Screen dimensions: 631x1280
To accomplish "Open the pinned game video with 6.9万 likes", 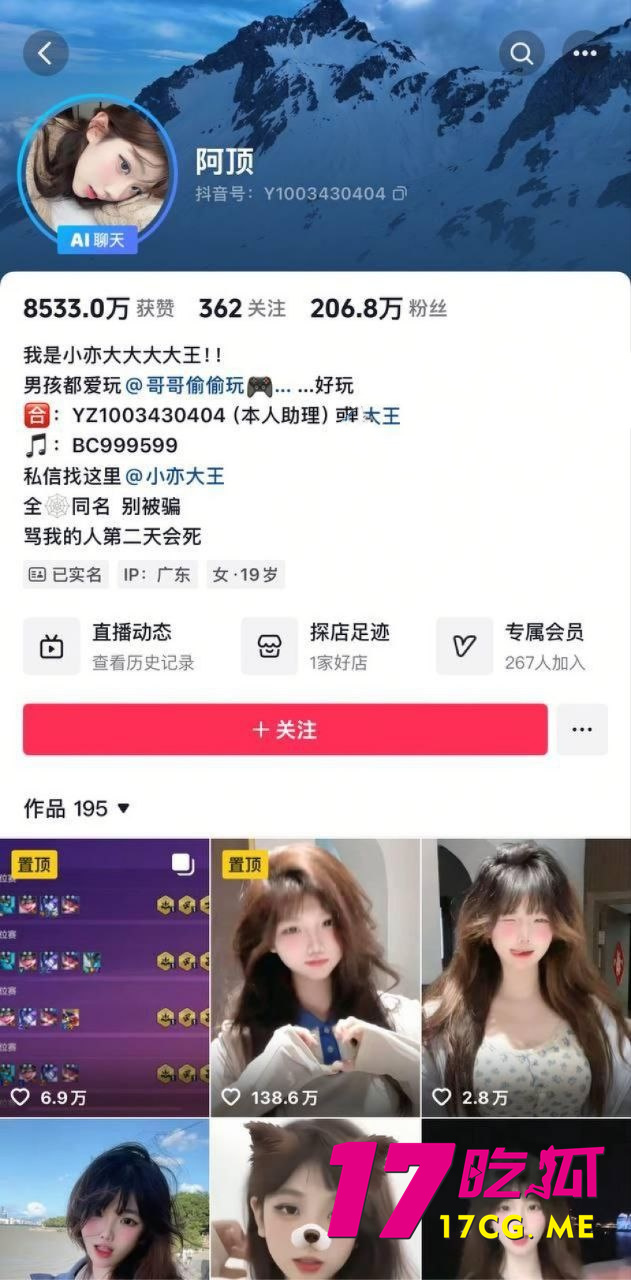I will pyautogui.click(x=105, y=977).
